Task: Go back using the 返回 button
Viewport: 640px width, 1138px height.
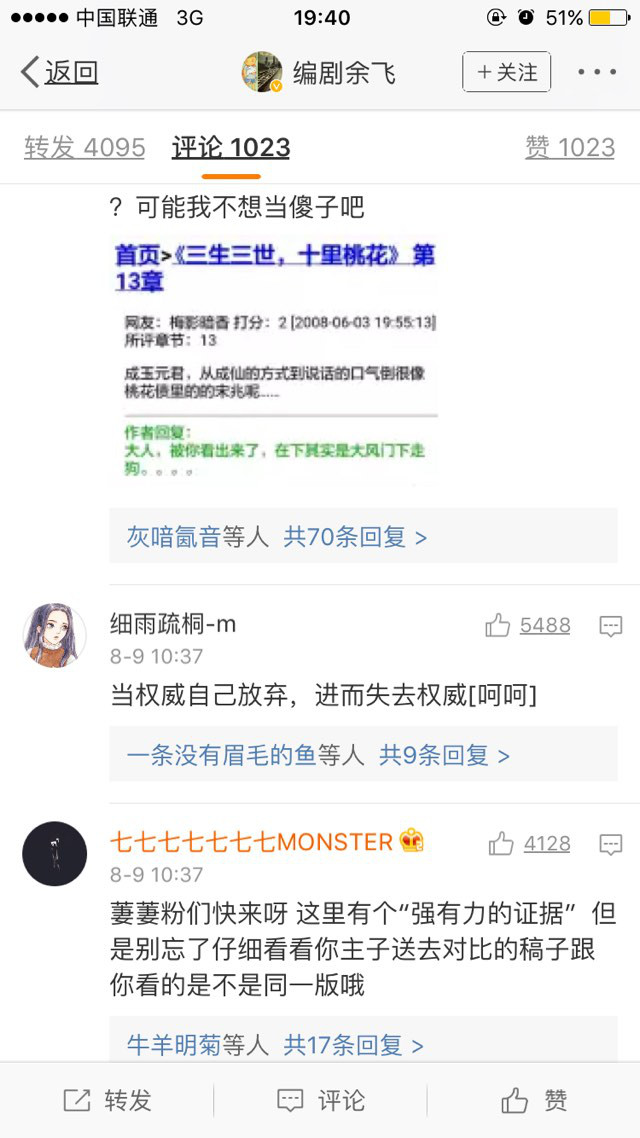Action: pyautogui.click(x=60, y=72)
